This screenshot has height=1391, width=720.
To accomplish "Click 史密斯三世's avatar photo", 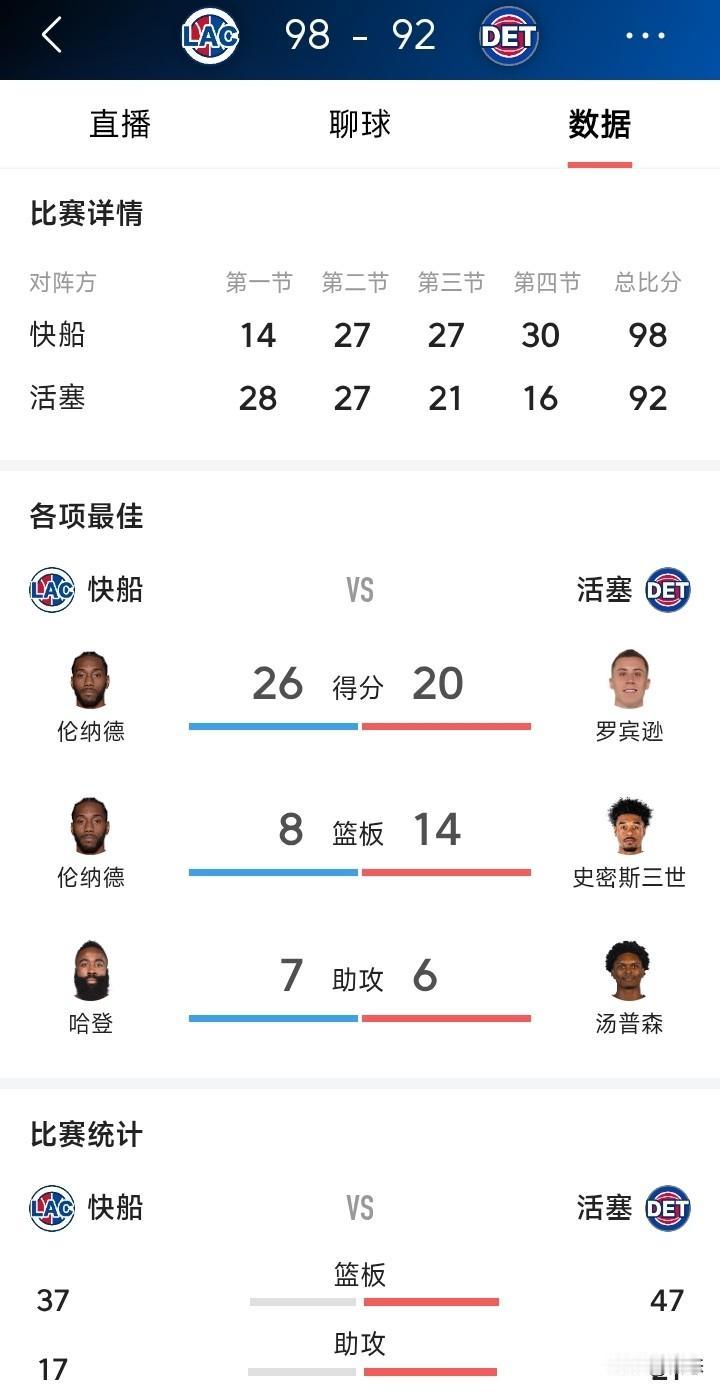I will (x=630, y=822).
